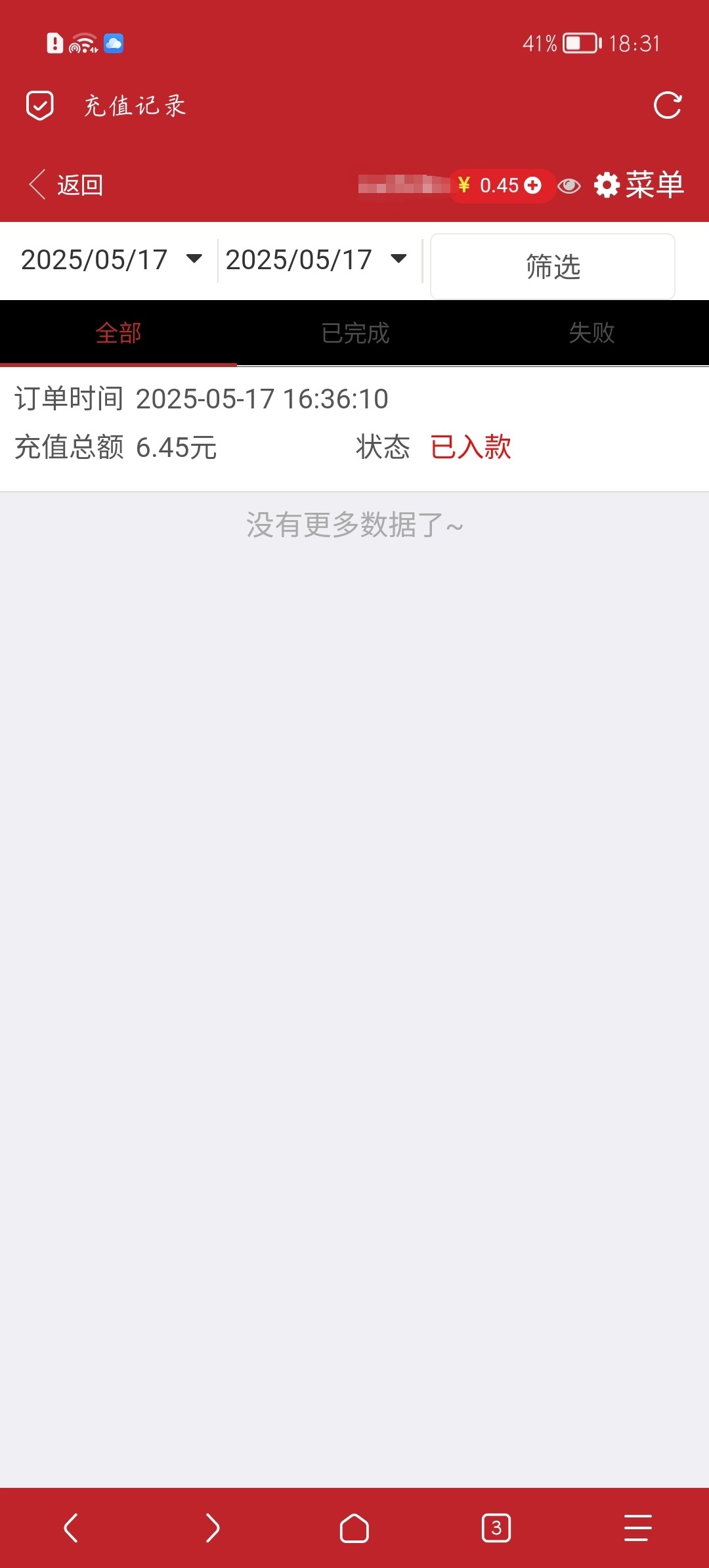Select the 全部 tab
The image size is (709, 1568).
click(x=118, y=333)
